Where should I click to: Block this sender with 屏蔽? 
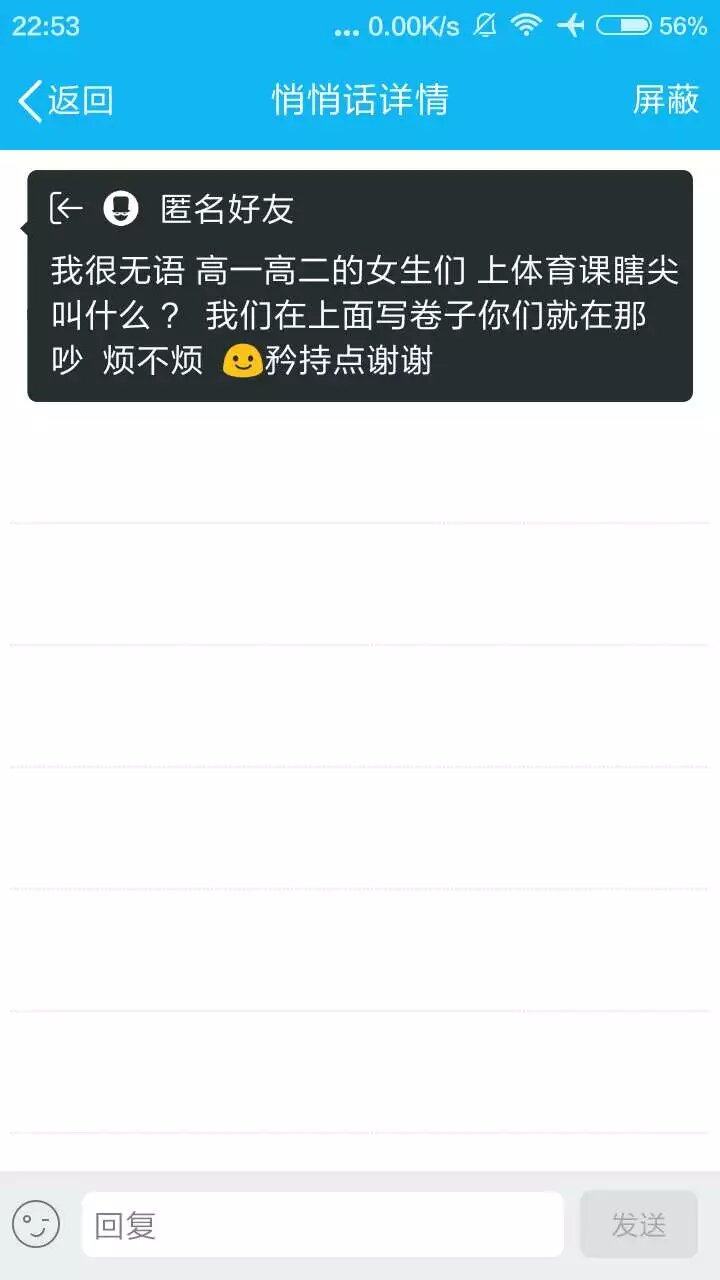tap(665, 100)
